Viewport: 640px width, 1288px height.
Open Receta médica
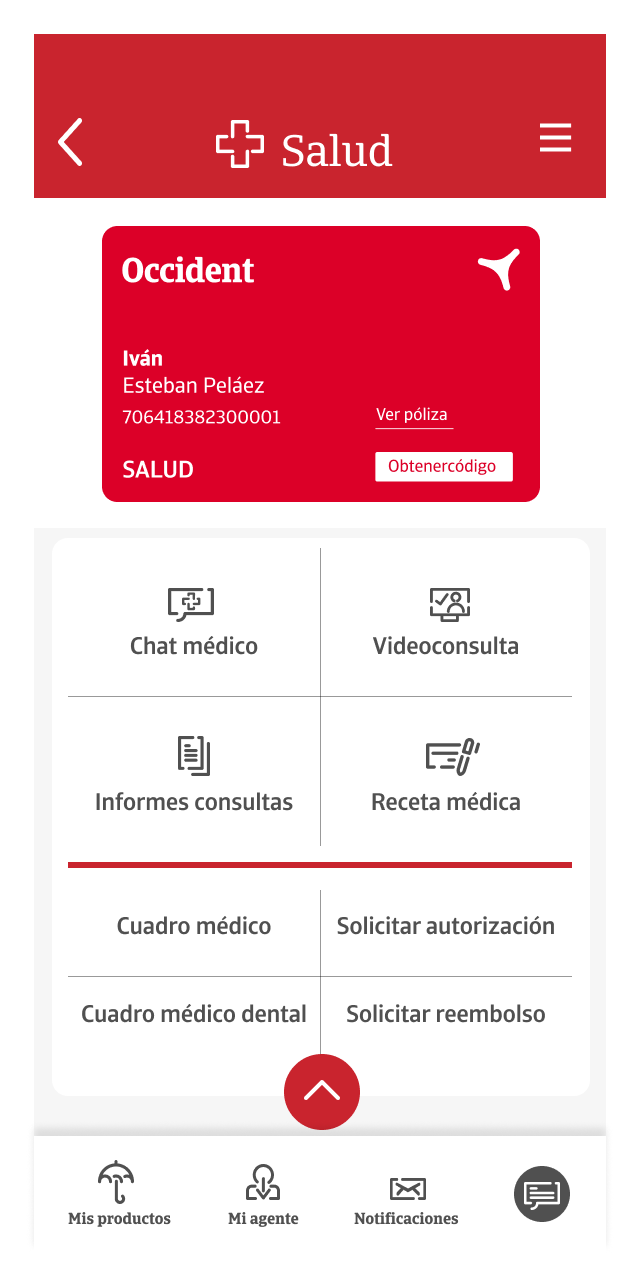coord(446,773)
